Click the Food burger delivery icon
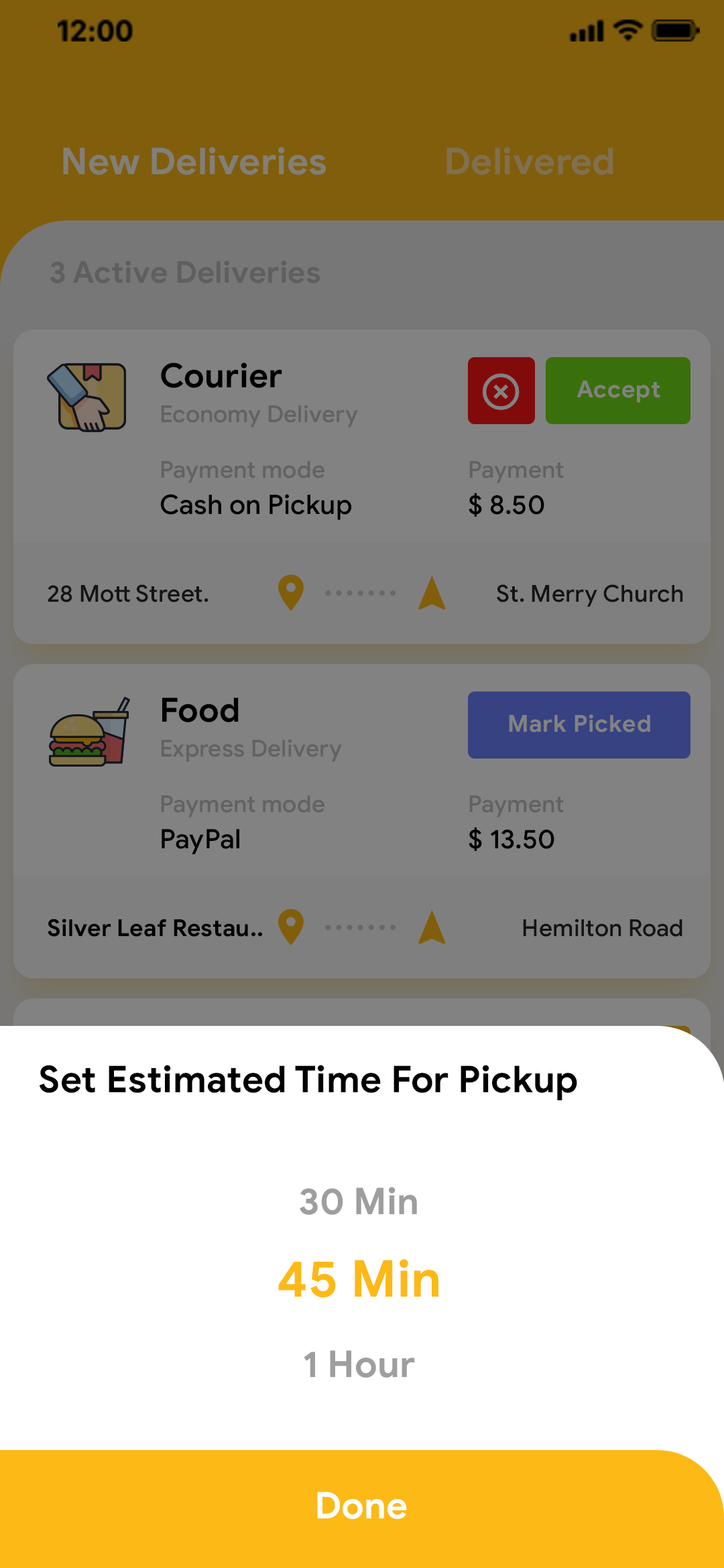Screen dimensions: 724x1568 89,732
